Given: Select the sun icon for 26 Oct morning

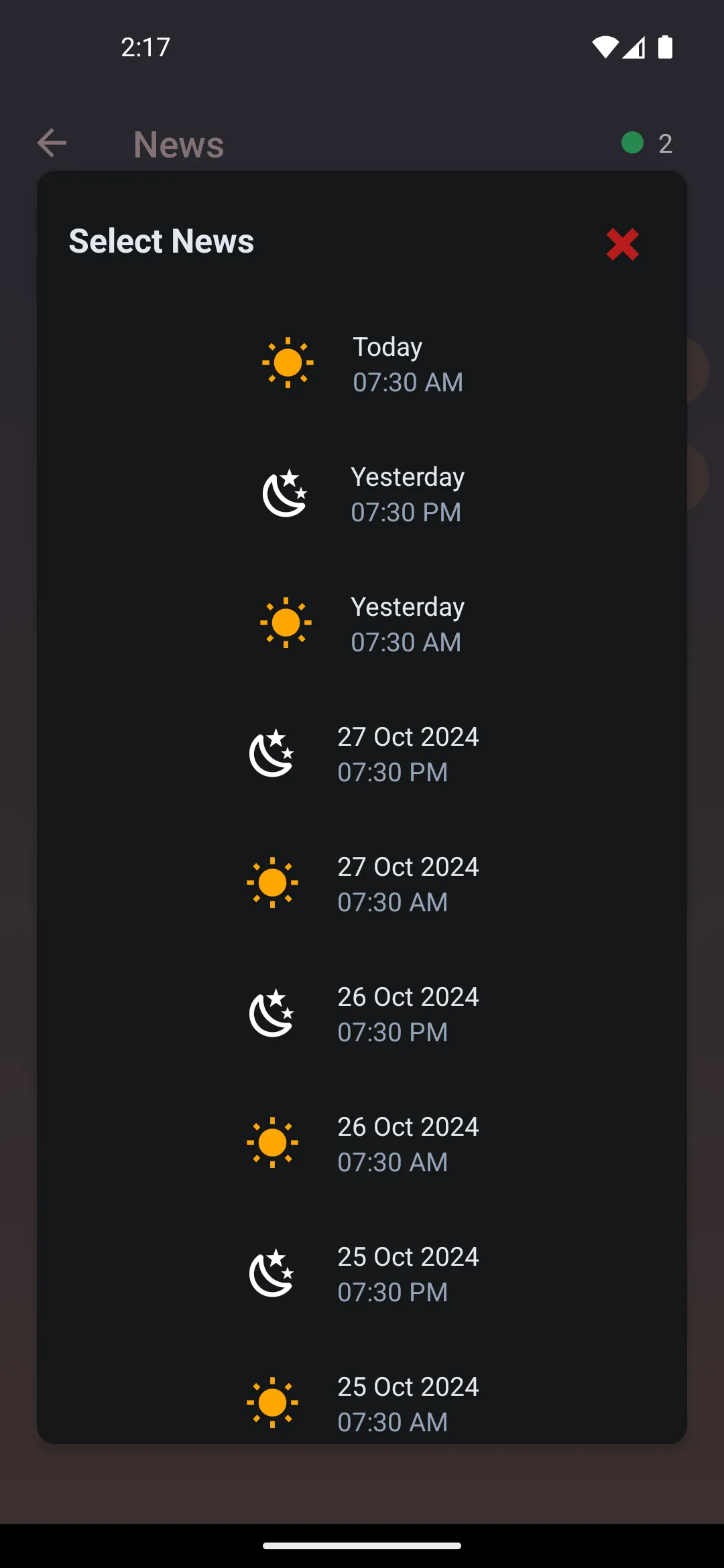Looking at the screenshot, I should click(x=274, y=1143).
